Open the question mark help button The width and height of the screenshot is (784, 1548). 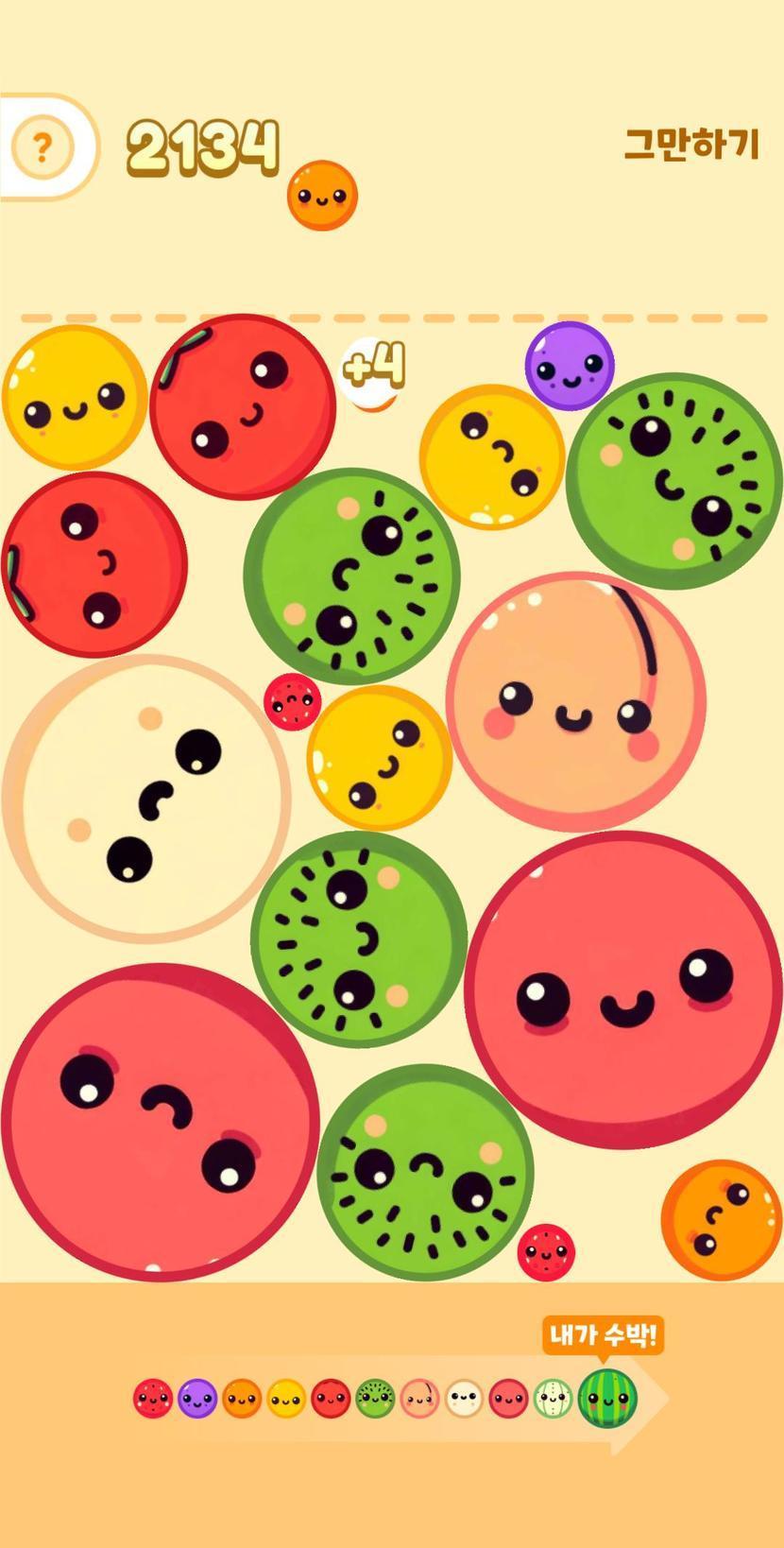[x=42, y=147]
